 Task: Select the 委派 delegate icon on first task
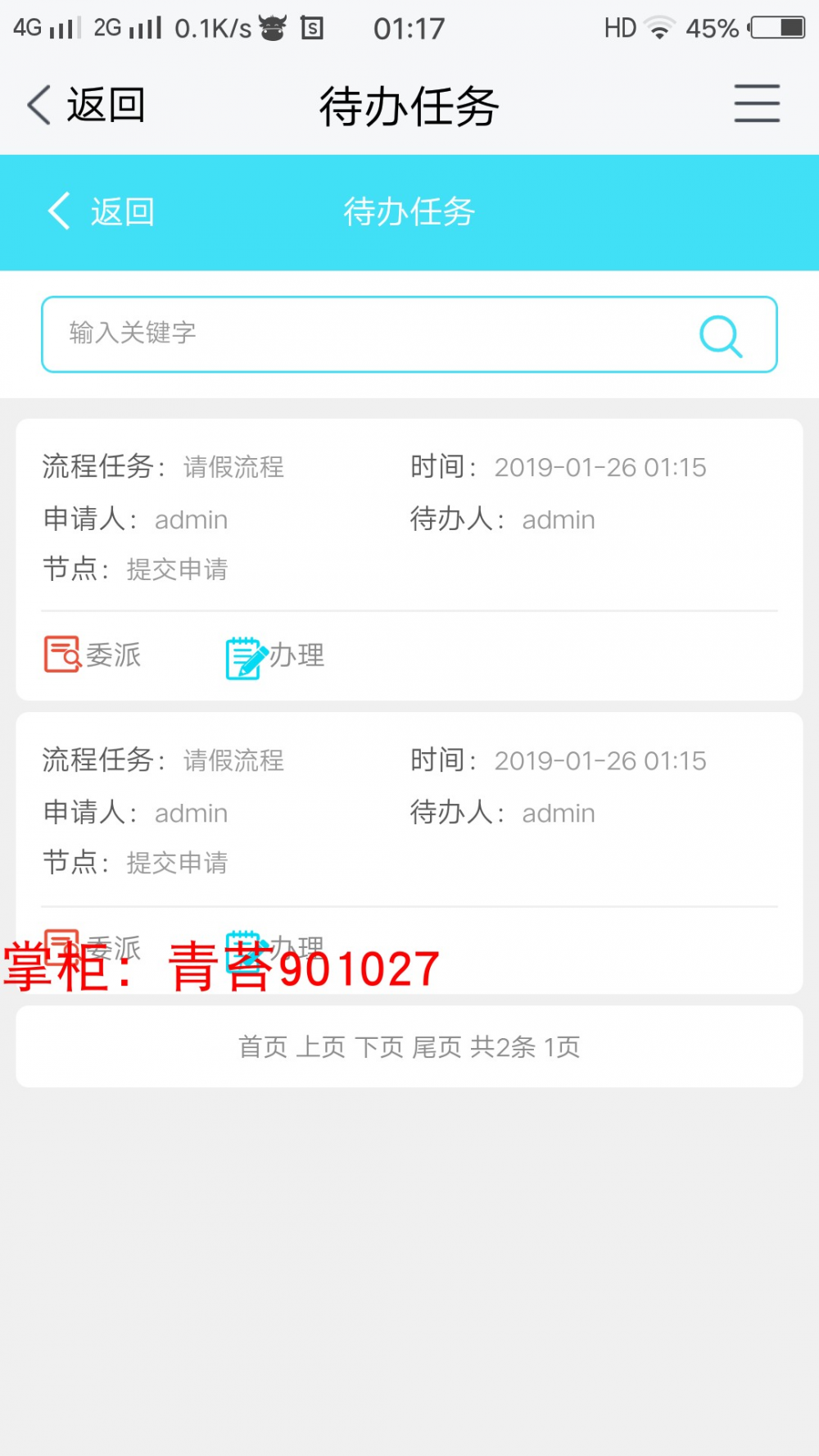[x=61, y=655]
